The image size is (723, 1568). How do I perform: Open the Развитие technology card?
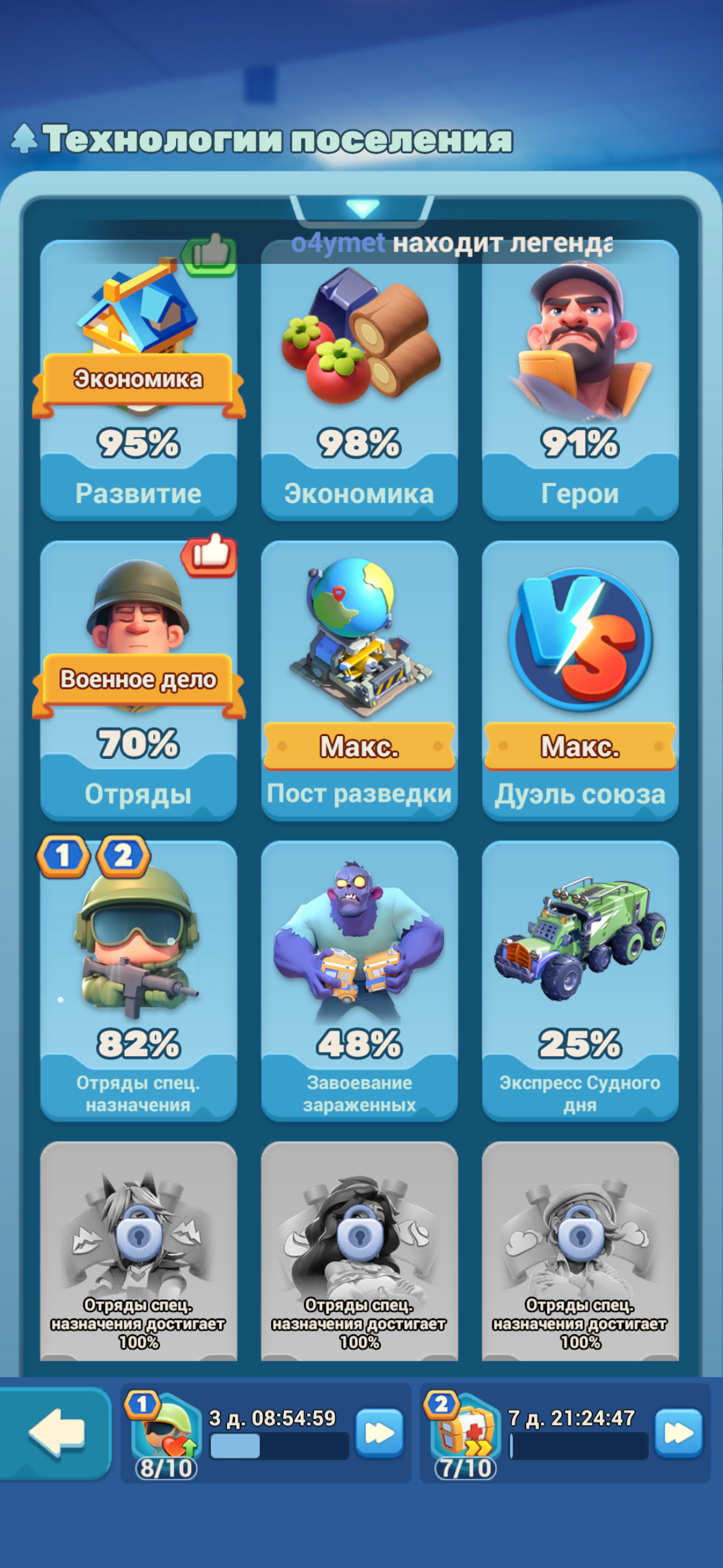click(x=138, y=380)
